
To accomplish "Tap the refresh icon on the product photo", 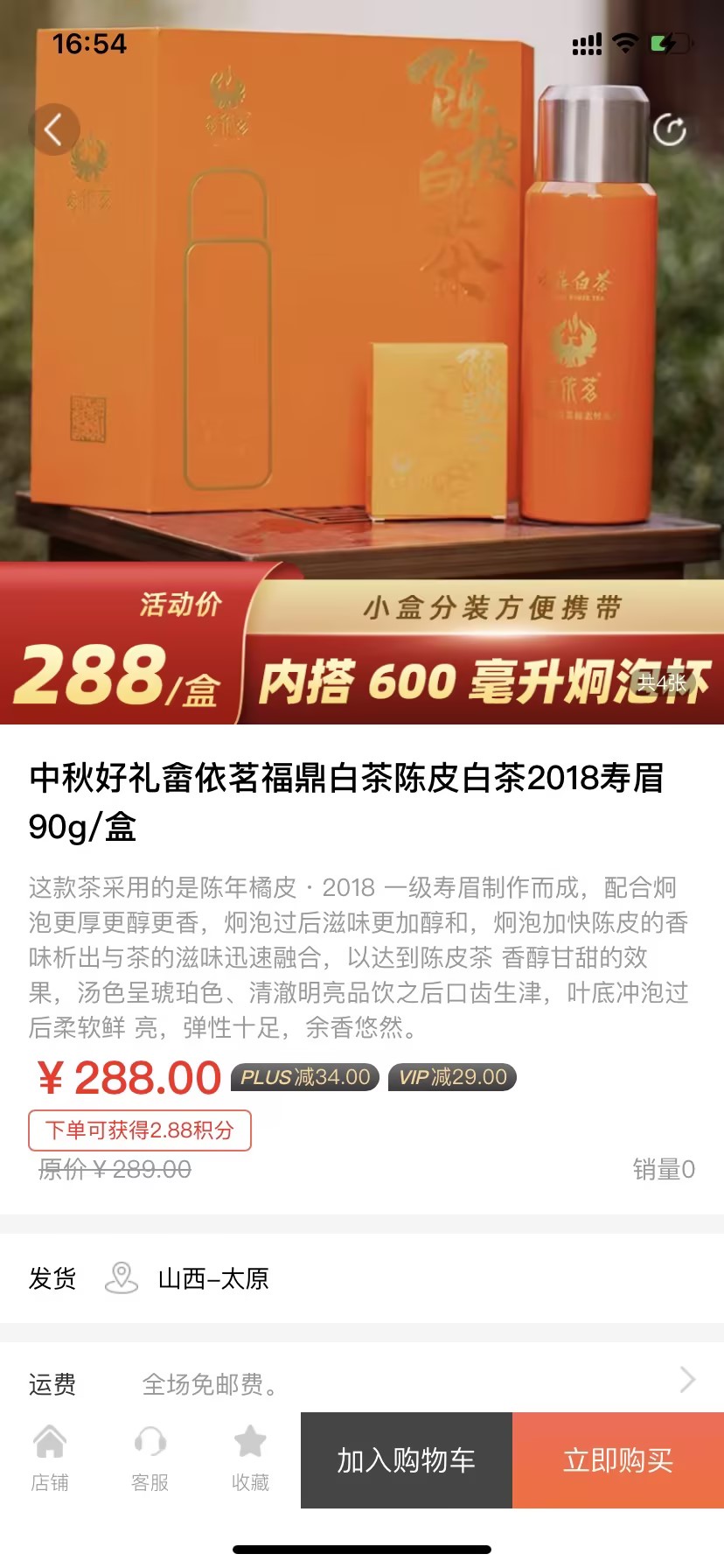I will point(672,129).
